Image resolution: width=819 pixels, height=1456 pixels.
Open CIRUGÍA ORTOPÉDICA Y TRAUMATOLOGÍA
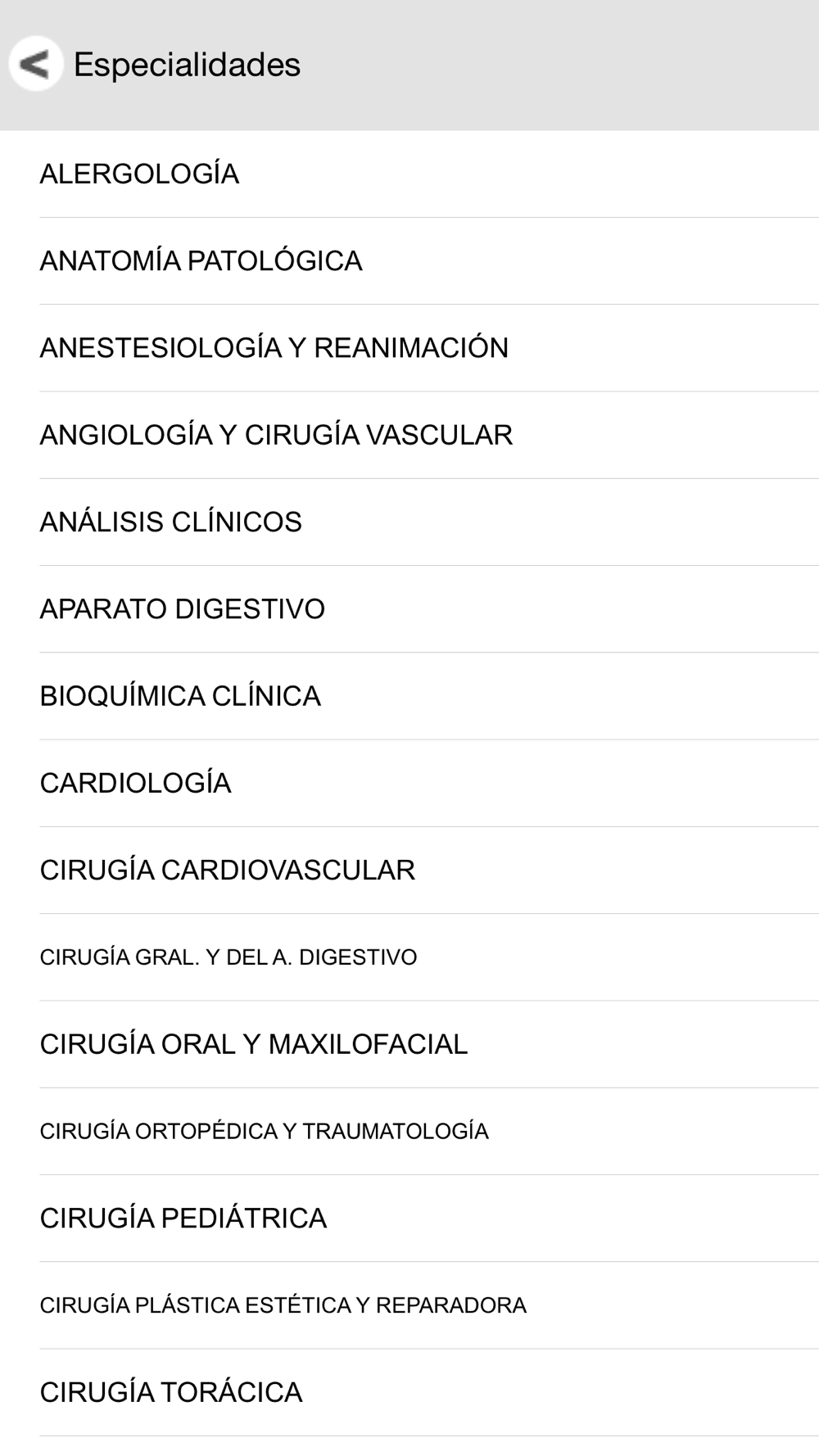click(264, 1131)
